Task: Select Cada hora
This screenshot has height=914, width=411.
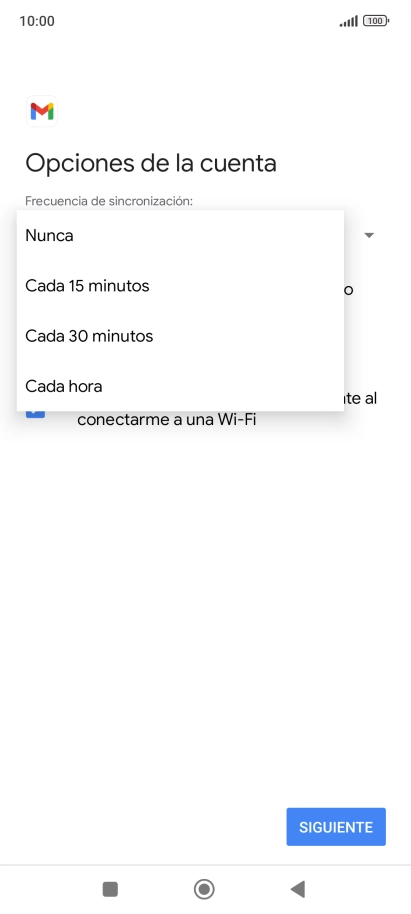Action: point(180,386)
